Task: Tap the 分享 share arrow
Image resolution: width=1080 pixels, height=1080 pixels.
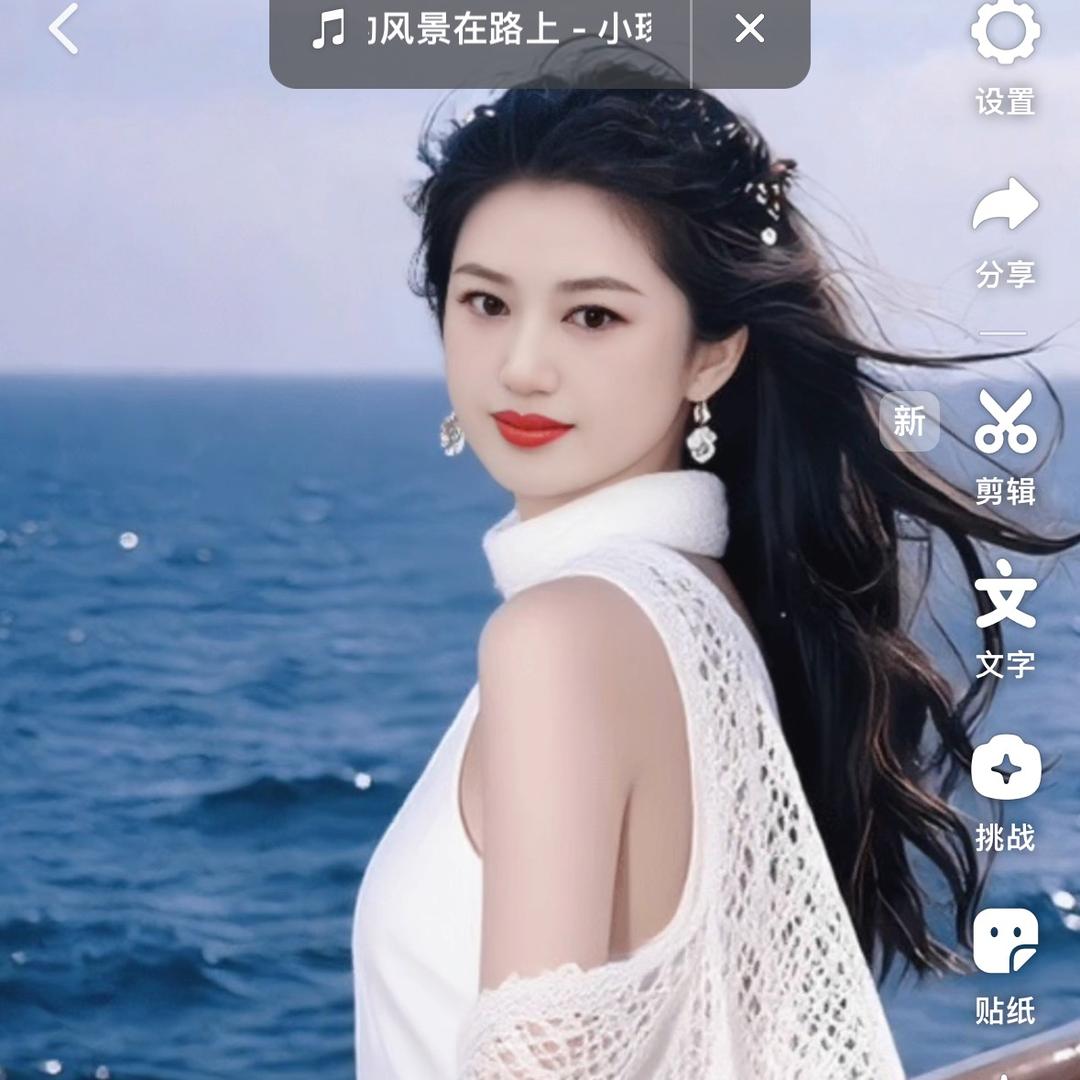Action: pos(1005,207)
